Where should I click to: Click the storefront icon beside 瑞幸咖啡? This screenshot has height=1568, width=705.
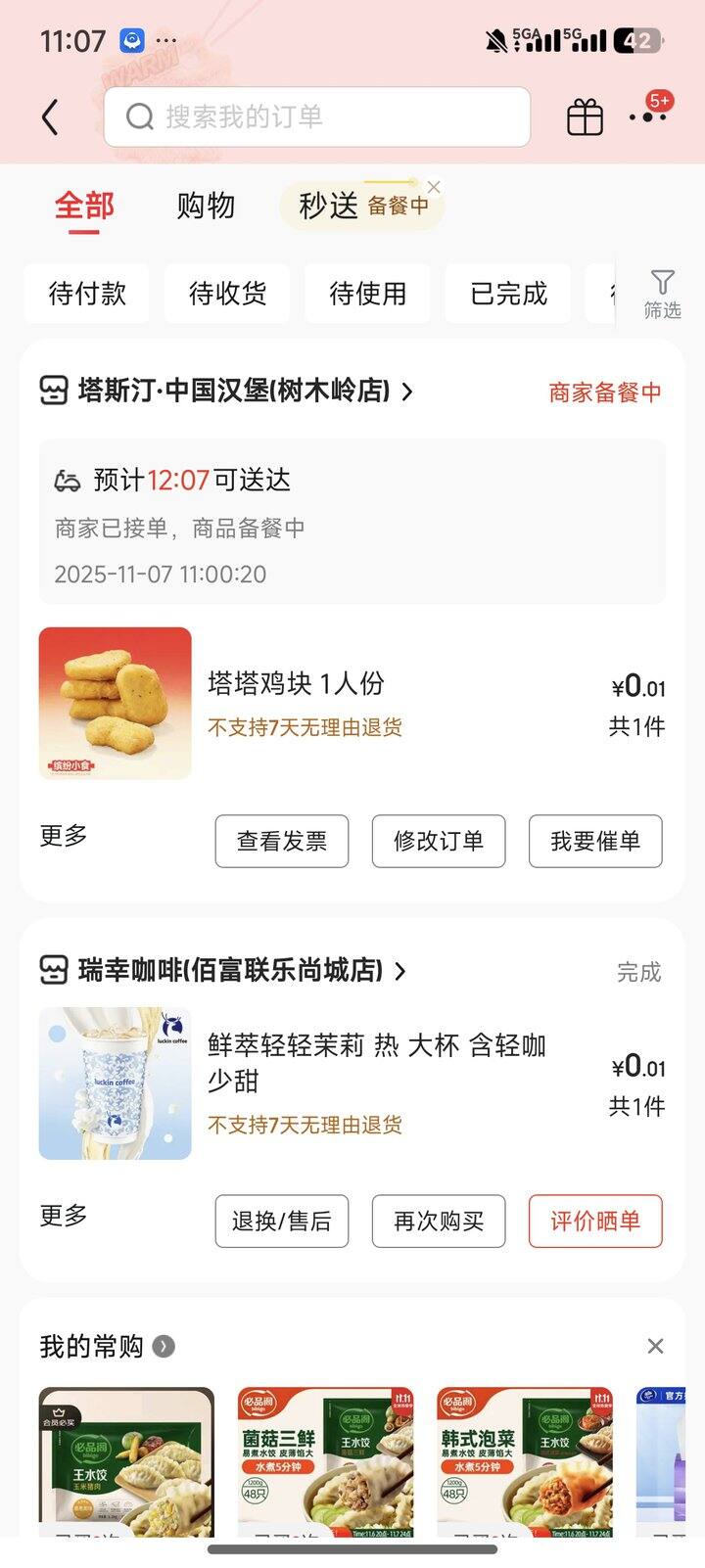tap(52, 971)
